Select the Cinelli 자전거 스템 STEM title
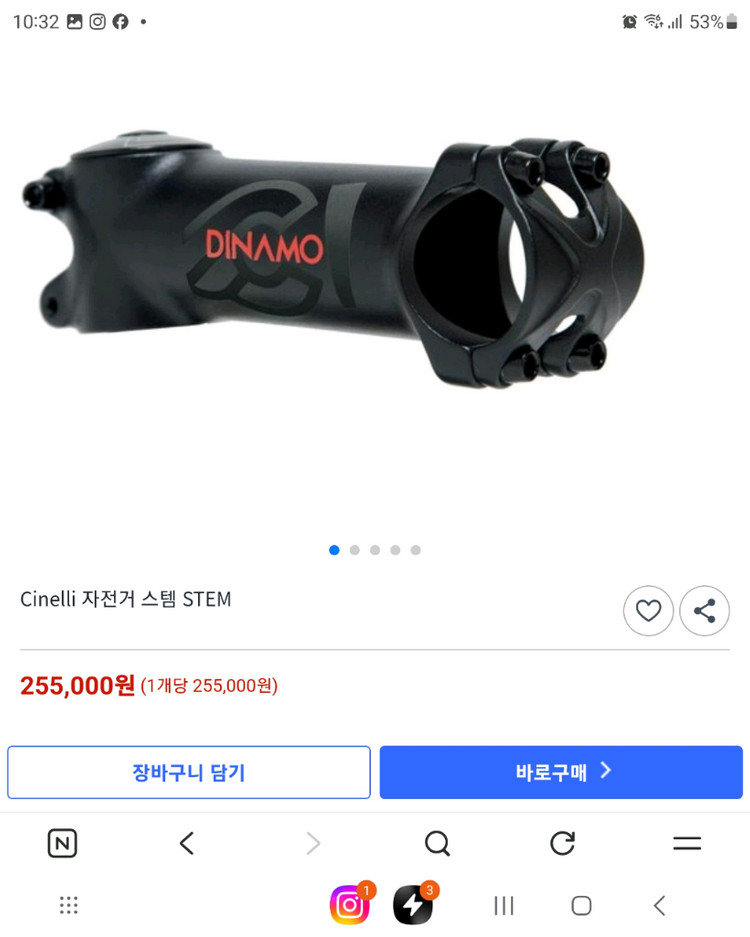 pyautogui.click(x=127, y=599)
